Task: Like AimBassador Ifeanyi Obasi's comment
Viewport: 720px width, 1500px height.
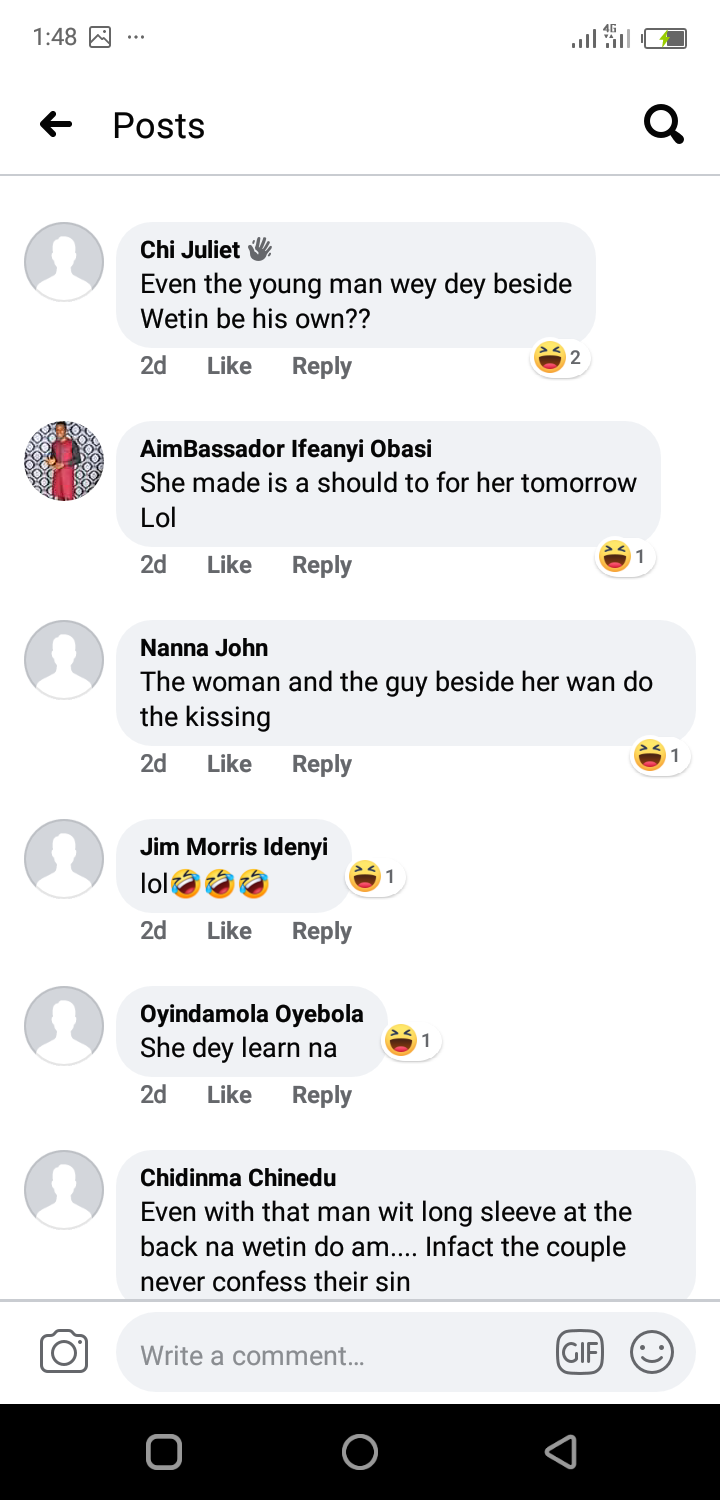Action: pyautogui.click(x=229, y=565)
